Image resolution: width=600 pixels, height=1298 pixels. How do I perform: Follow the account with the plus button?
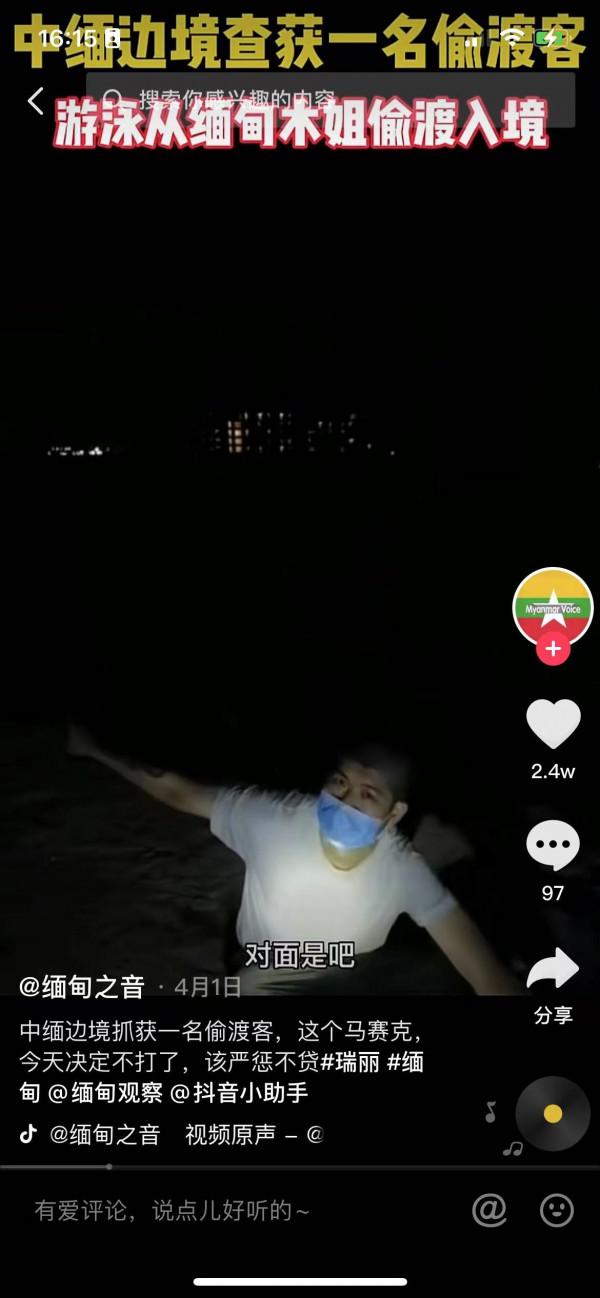[553, 649]
